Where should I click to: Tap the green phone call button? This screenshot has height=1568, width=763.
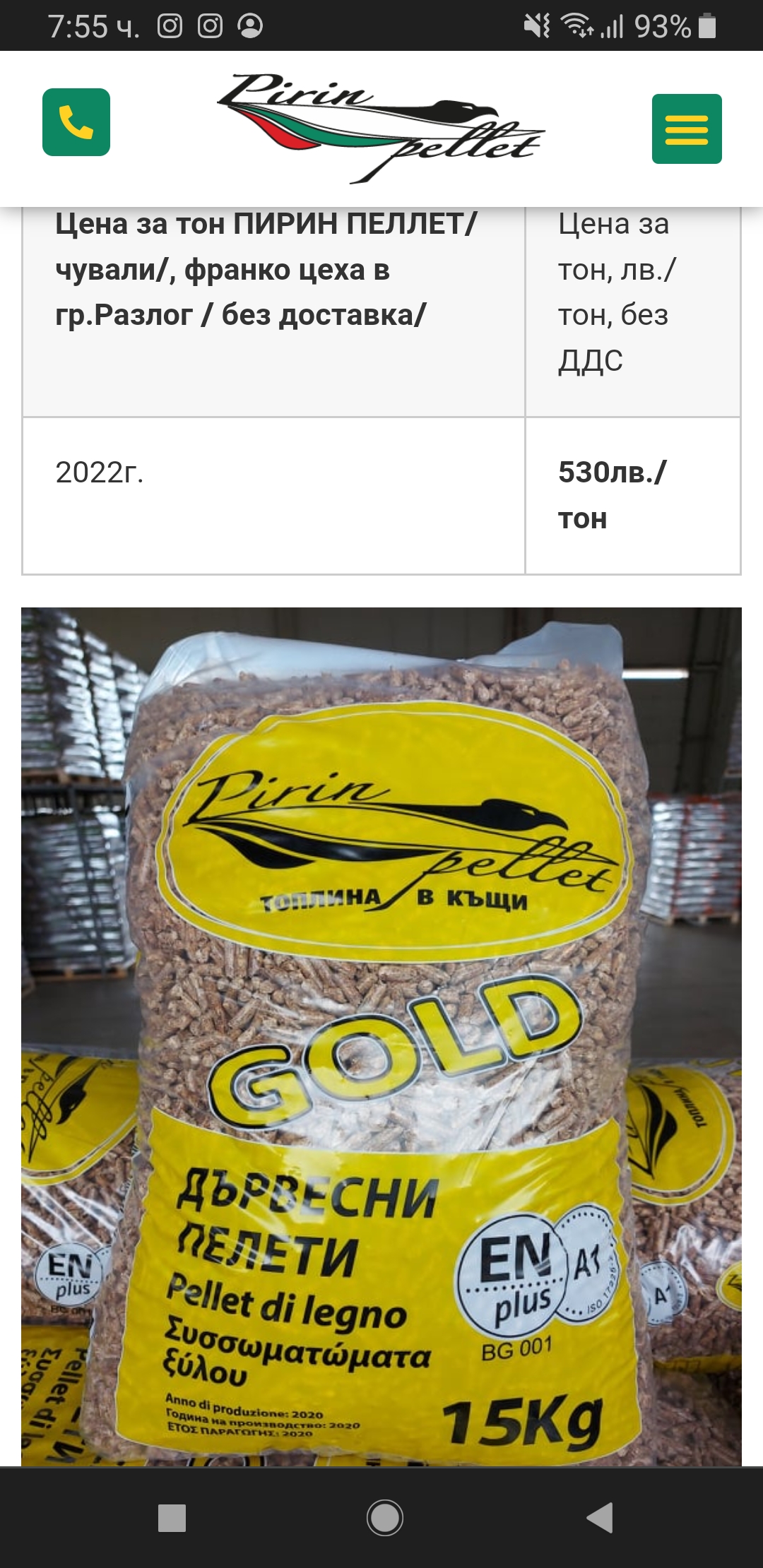(76, 122)
